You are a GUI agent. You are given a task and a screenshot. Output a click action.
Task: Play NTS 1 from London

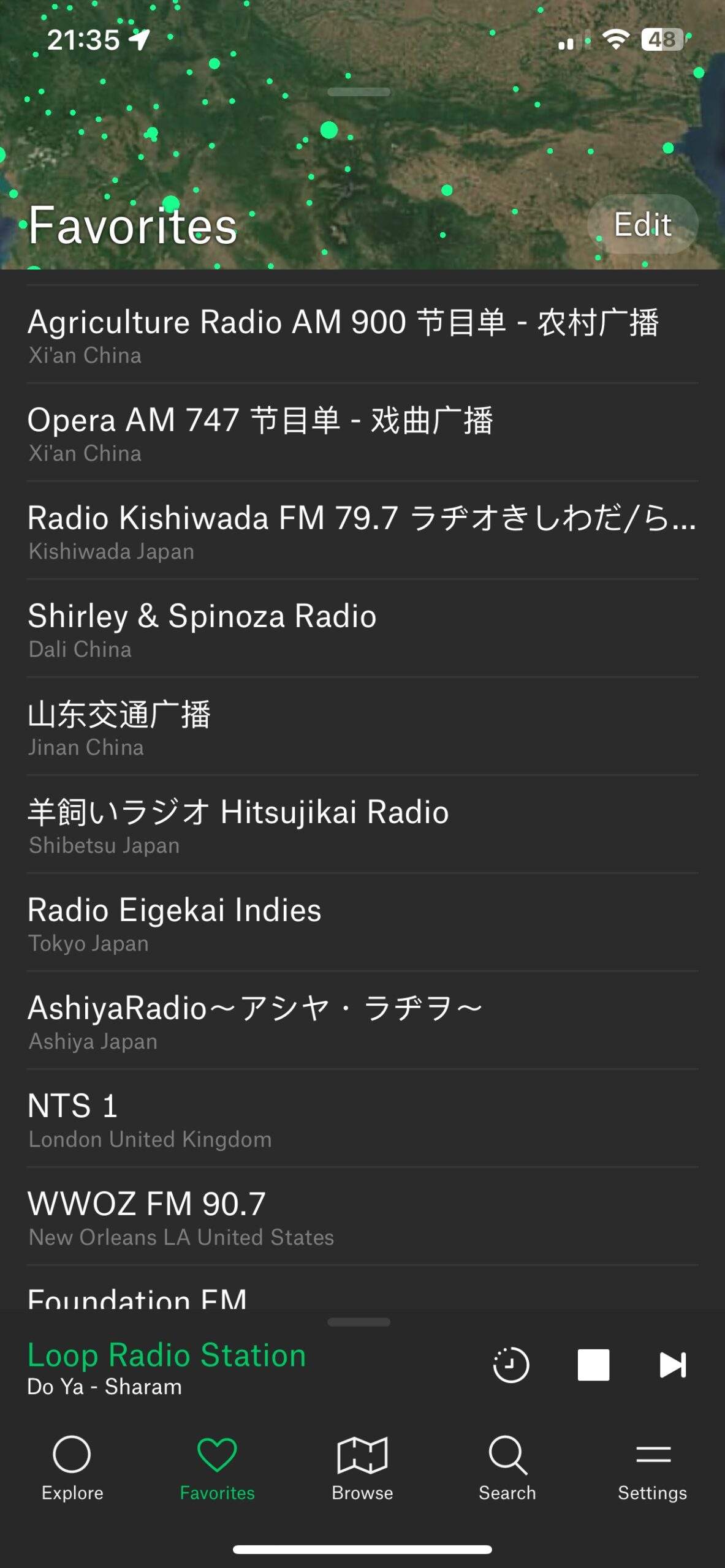150,1118
